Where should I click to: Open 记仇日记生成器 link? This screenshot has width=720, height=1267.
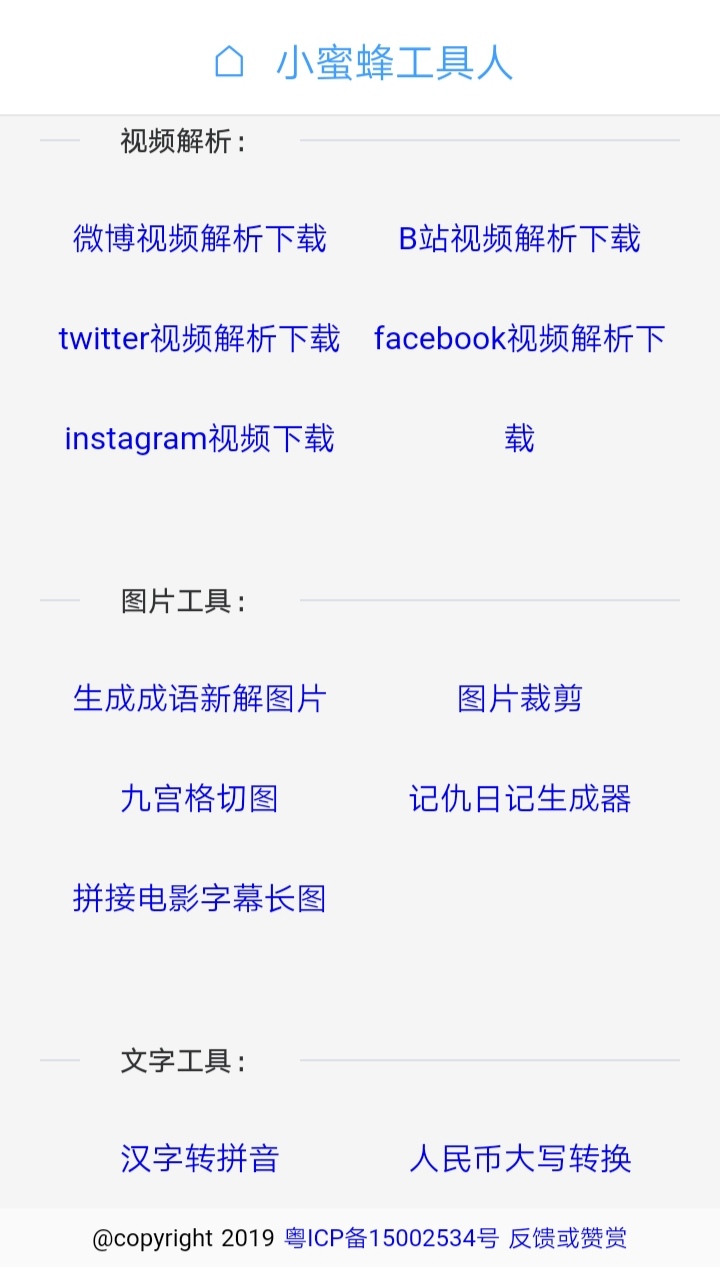click(x=519, y=799)
